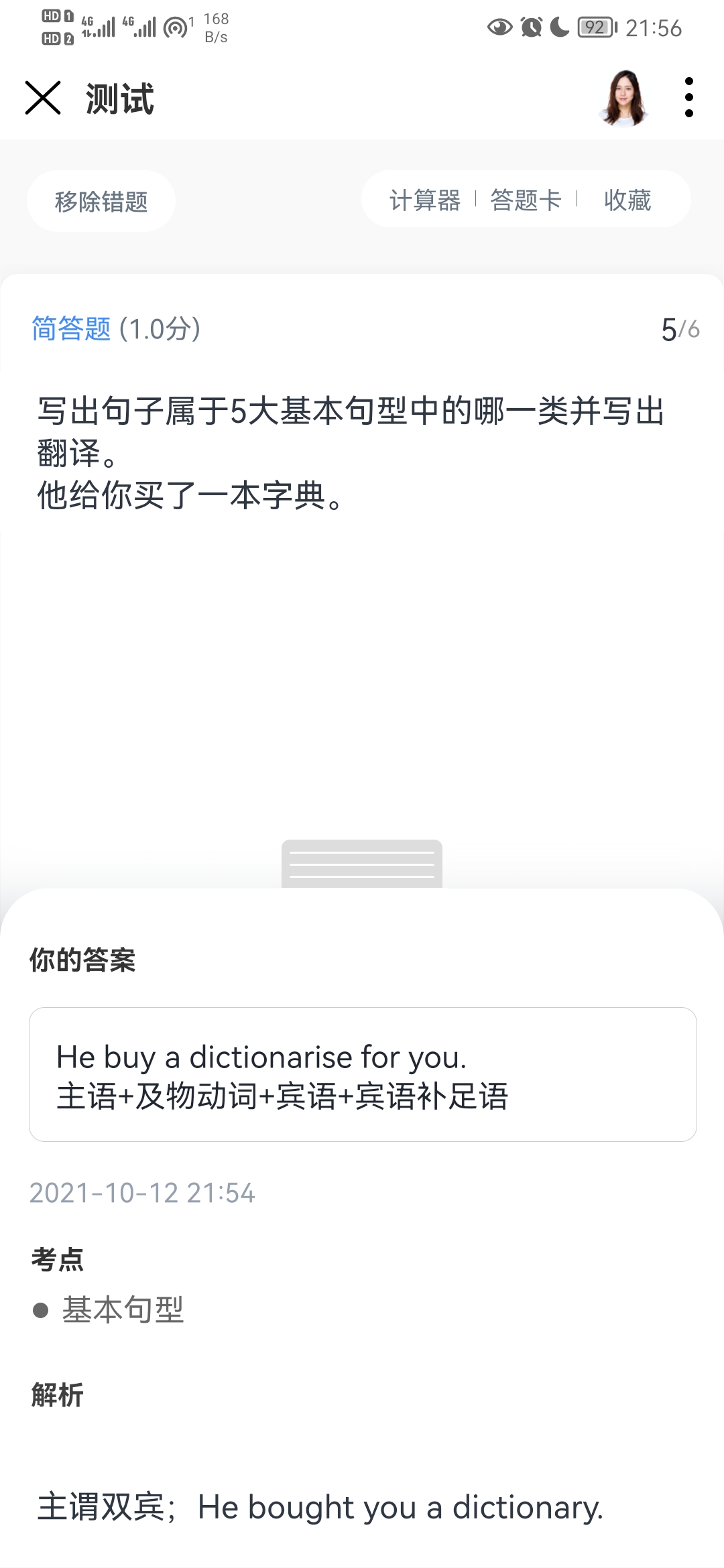The height and width of the screenshot is (1568, 724).
Task: Open the three-dot overflow menu
Action: click(x=688, y=98)
